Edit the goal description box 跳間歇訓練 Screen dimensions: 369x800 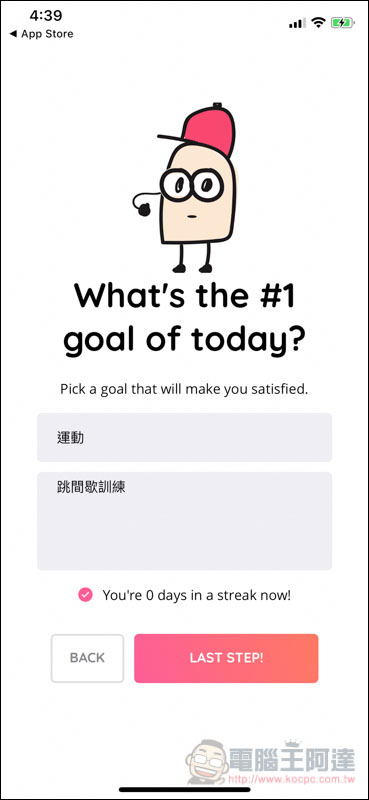[x=184, y=521]
